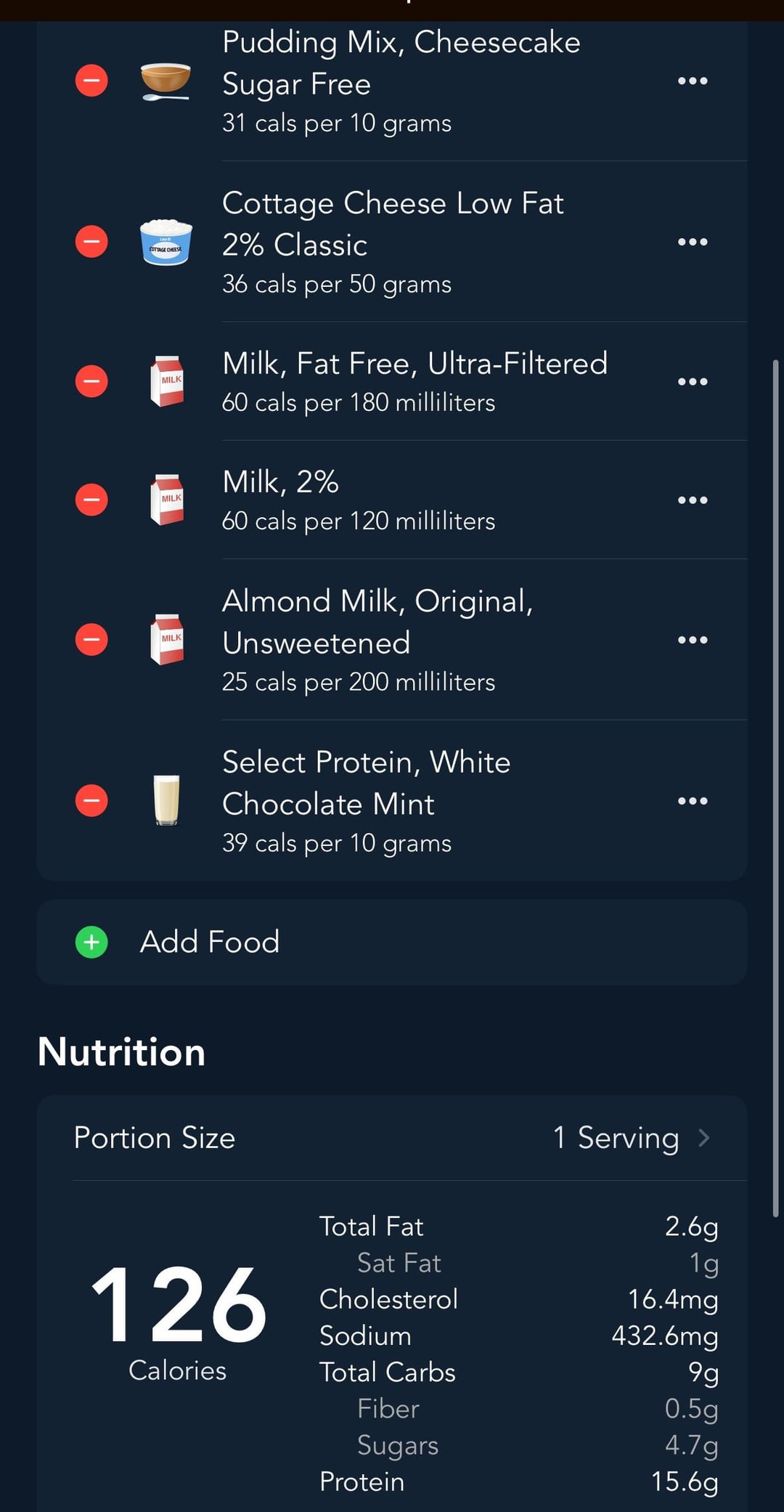The height and width of the screenshot is (1512, 784).
Task: Remove Select Protein, White Chocolate Mint
Action: point(91,801)
